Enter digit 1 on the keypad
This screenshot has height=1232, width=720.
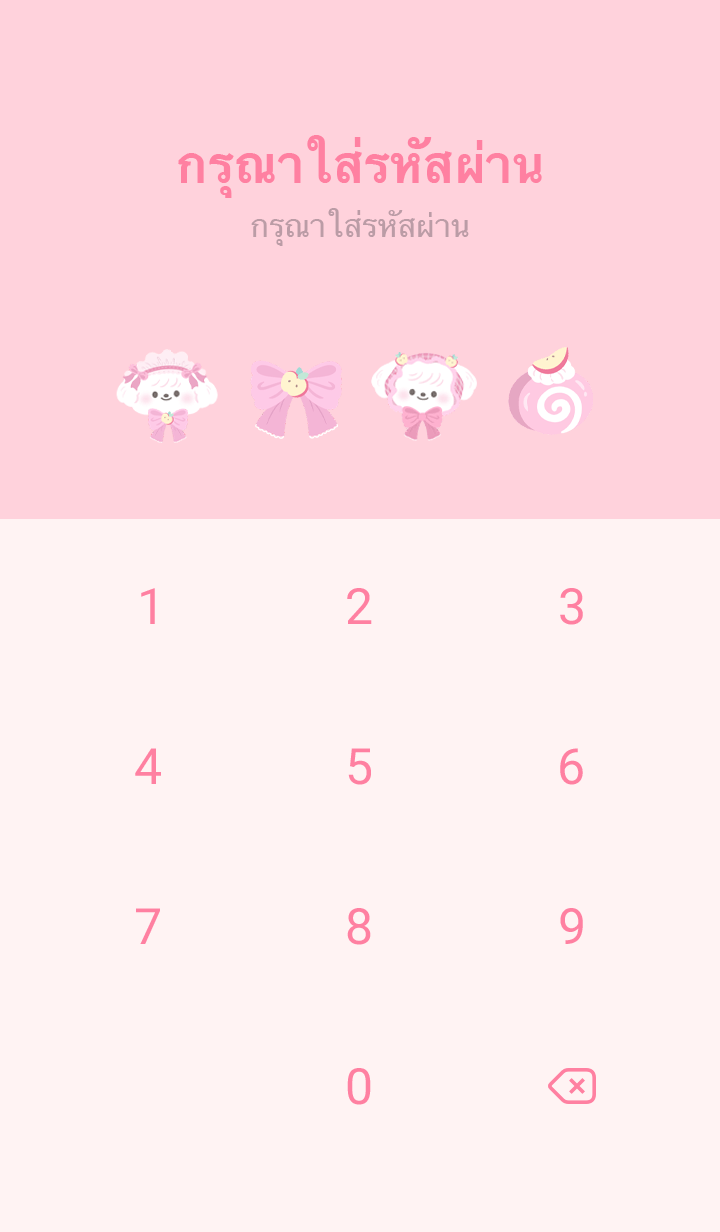click(149, 607)
